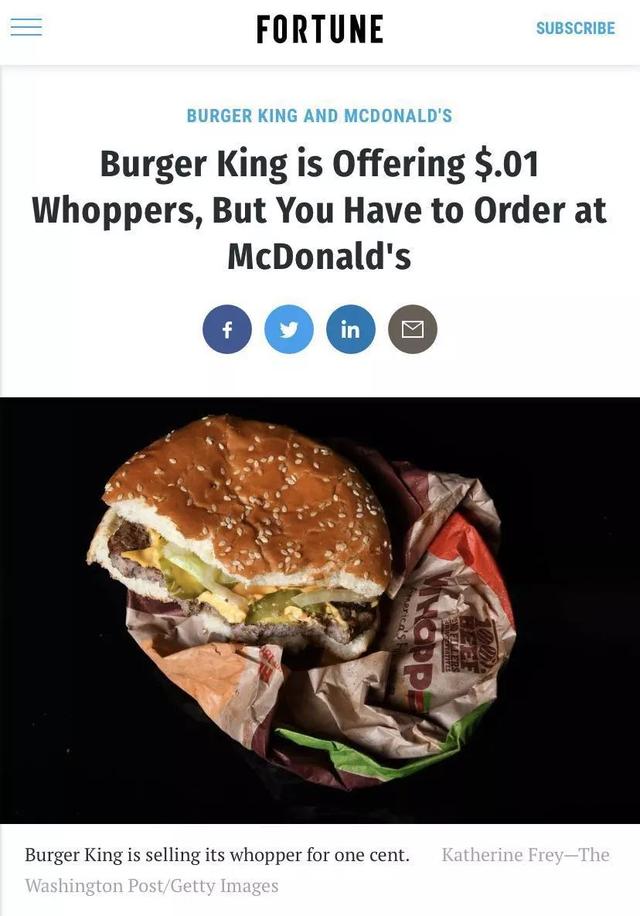Share the article on LinkedIn
The image size is (640, 916).
(x=351, y=329)
